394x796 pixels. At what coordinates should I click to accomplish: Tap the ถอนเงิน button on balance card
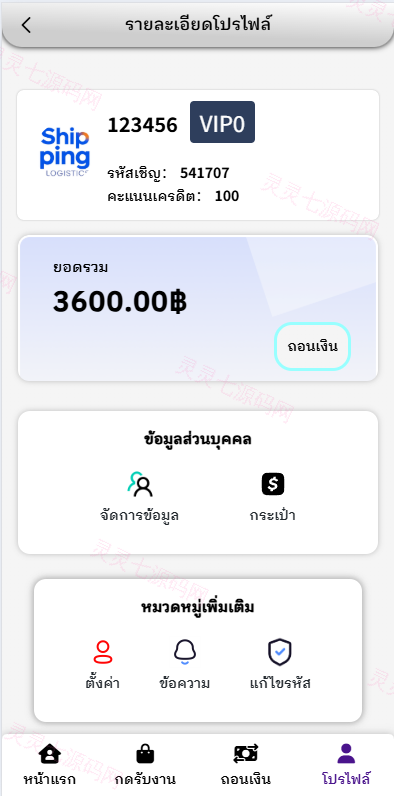pyautogui.click(x=312, y=346)
